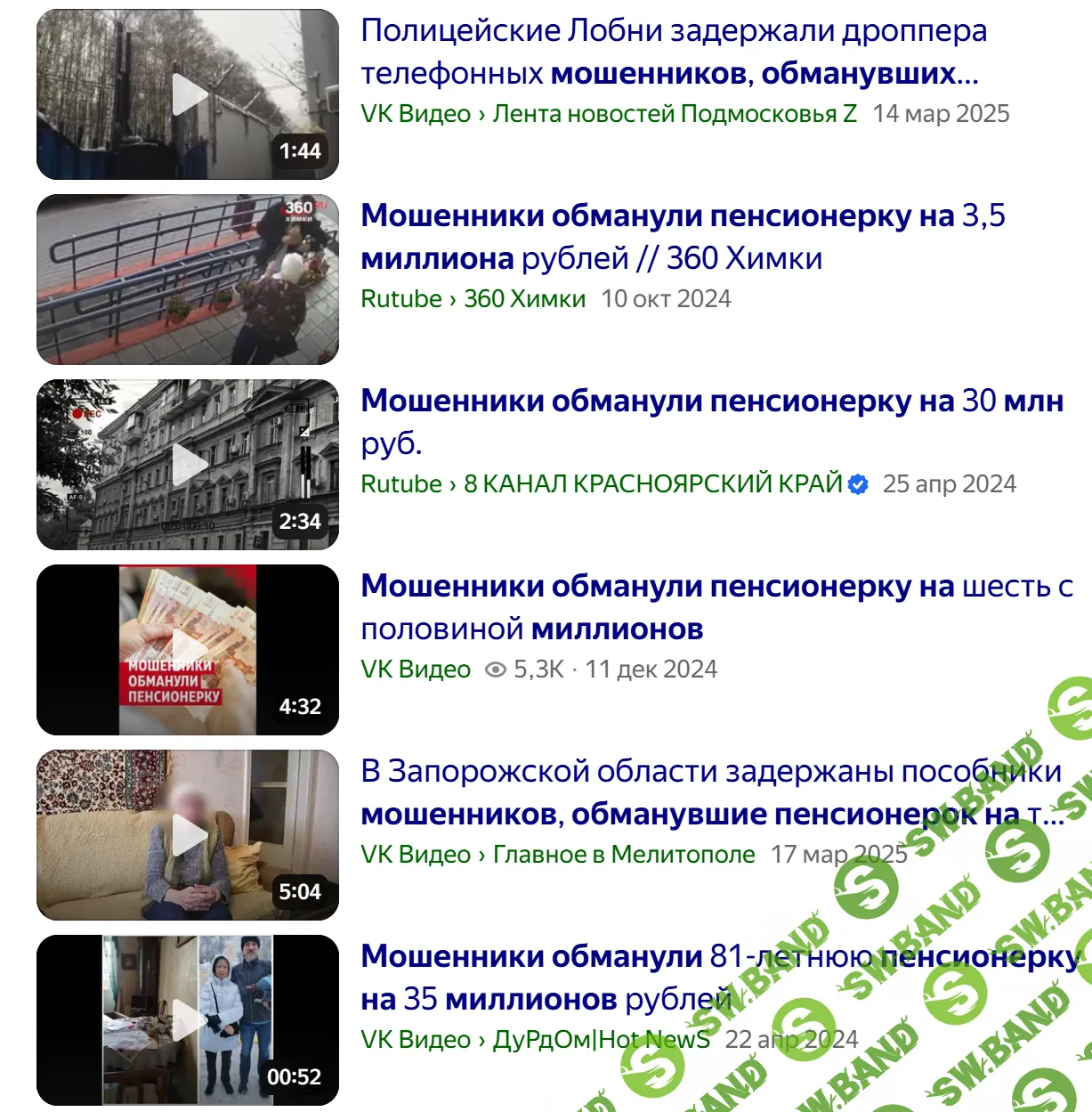The height and width of the screenshot is (1112, 1092).
Task: Go to 8 КАНАЛ КРАСНОЯРСКИЙ КРАЙ source
Action: (652, 484)
